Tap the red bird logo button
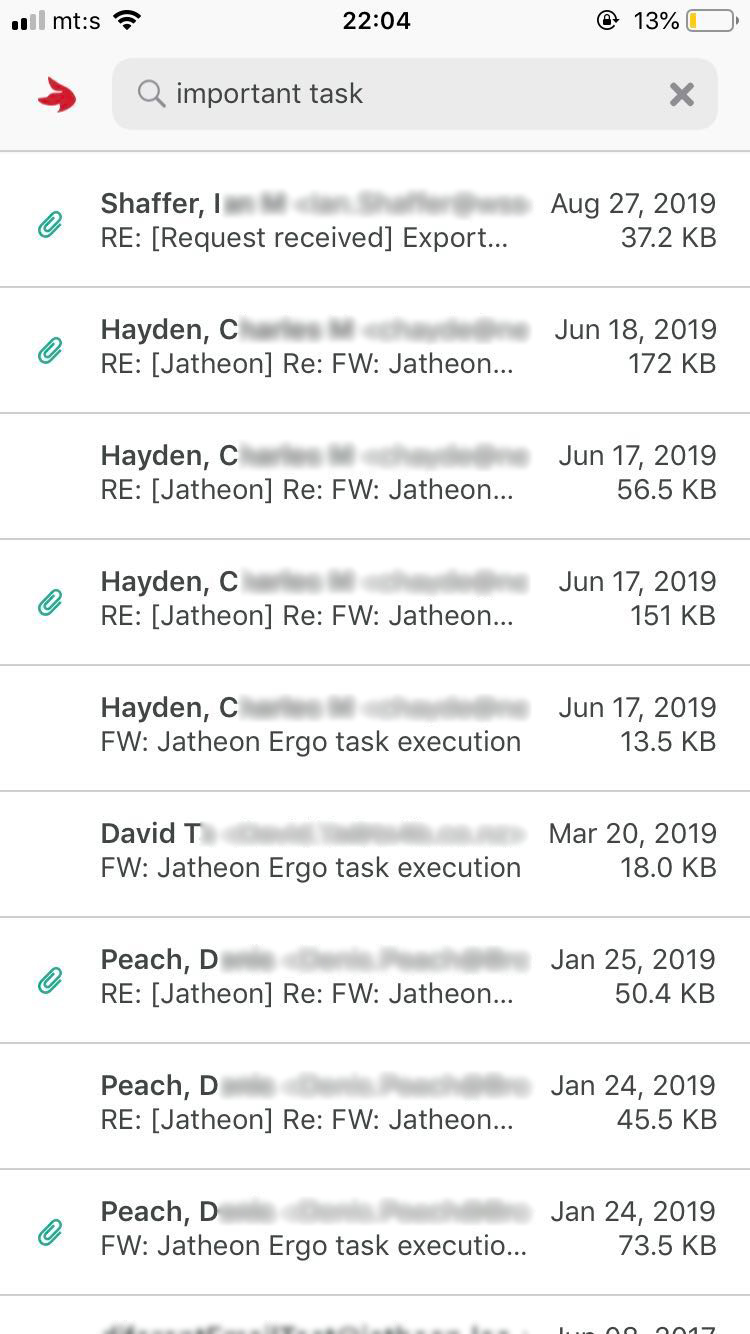750x1334 pixels. tap(57, 95)
